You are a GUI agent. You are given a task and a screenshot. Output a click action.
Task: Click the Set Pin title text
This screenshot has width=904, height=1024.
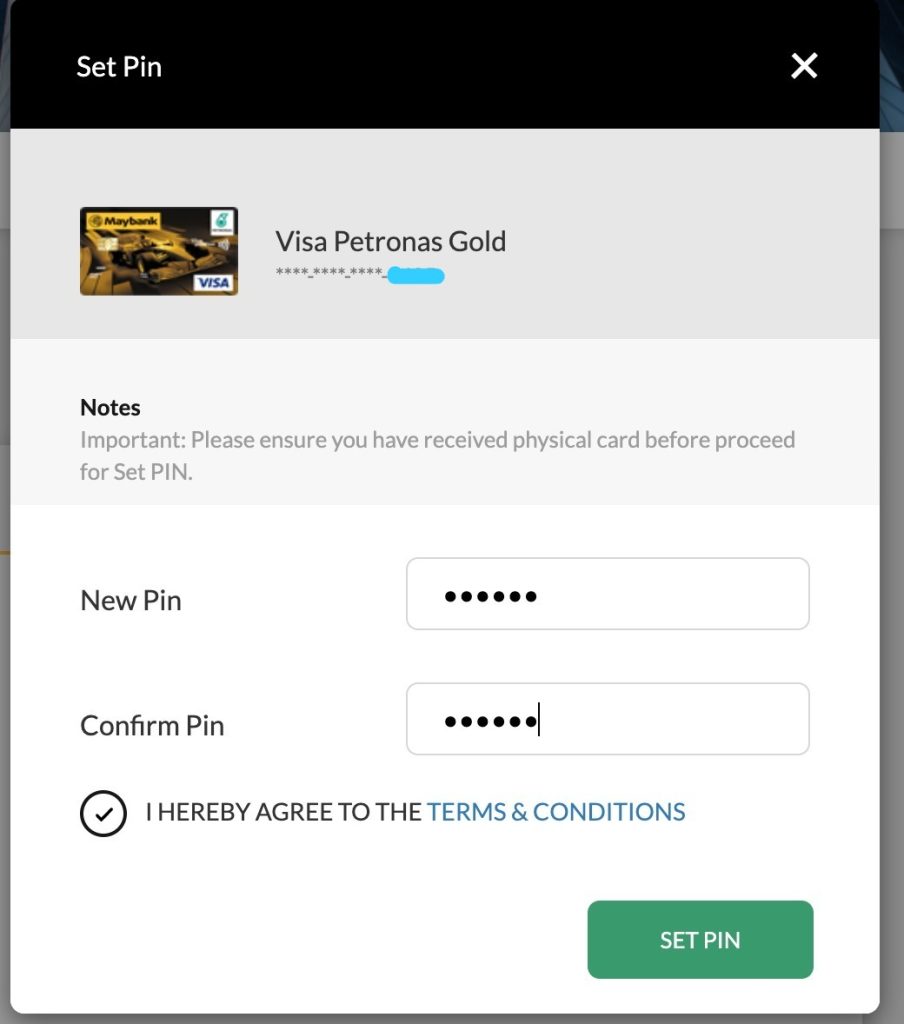pyautogui.click(x=119, y=67)
